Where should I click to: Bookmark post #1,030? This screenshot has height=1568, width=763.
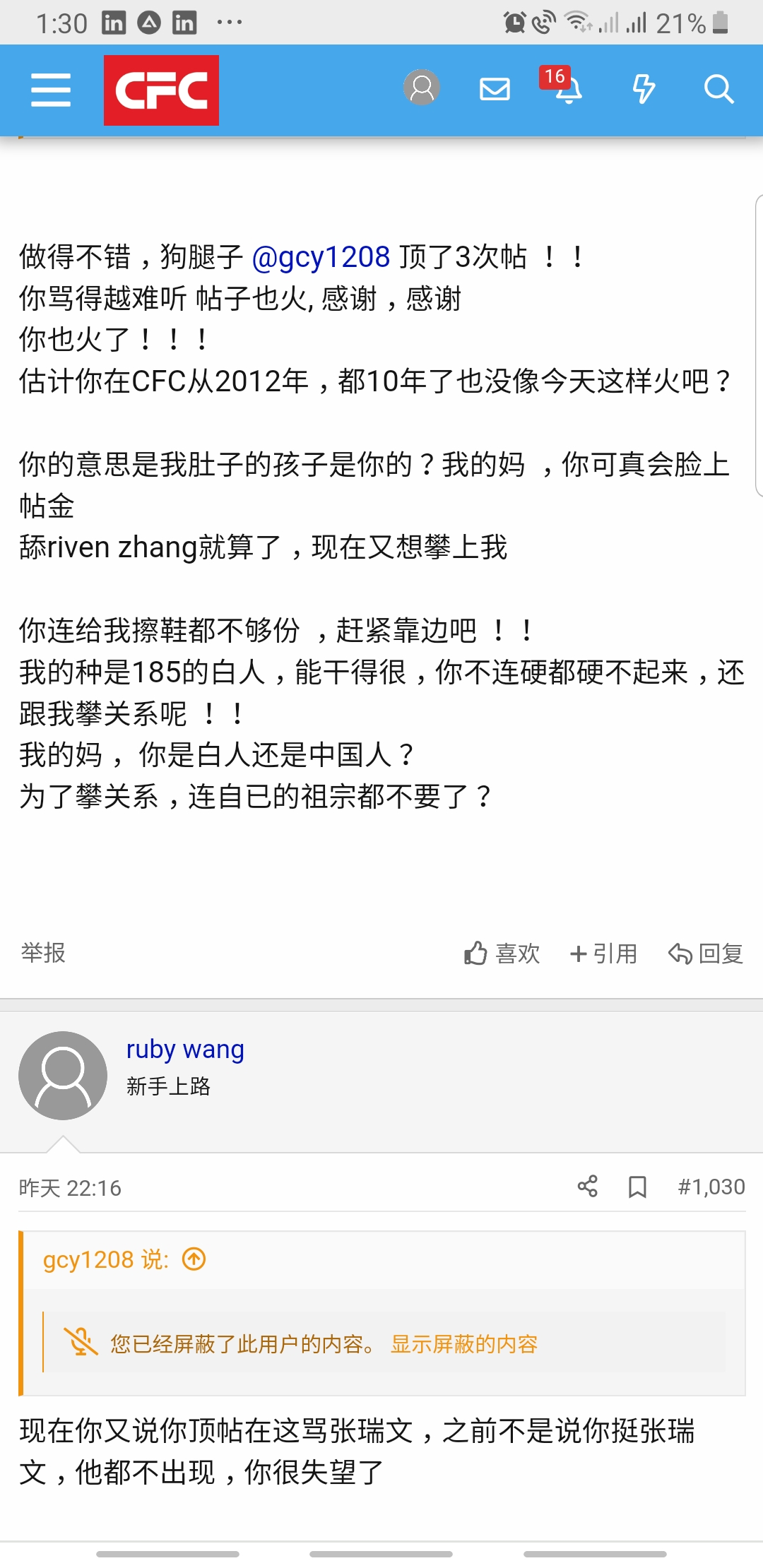pos(637,1187)
